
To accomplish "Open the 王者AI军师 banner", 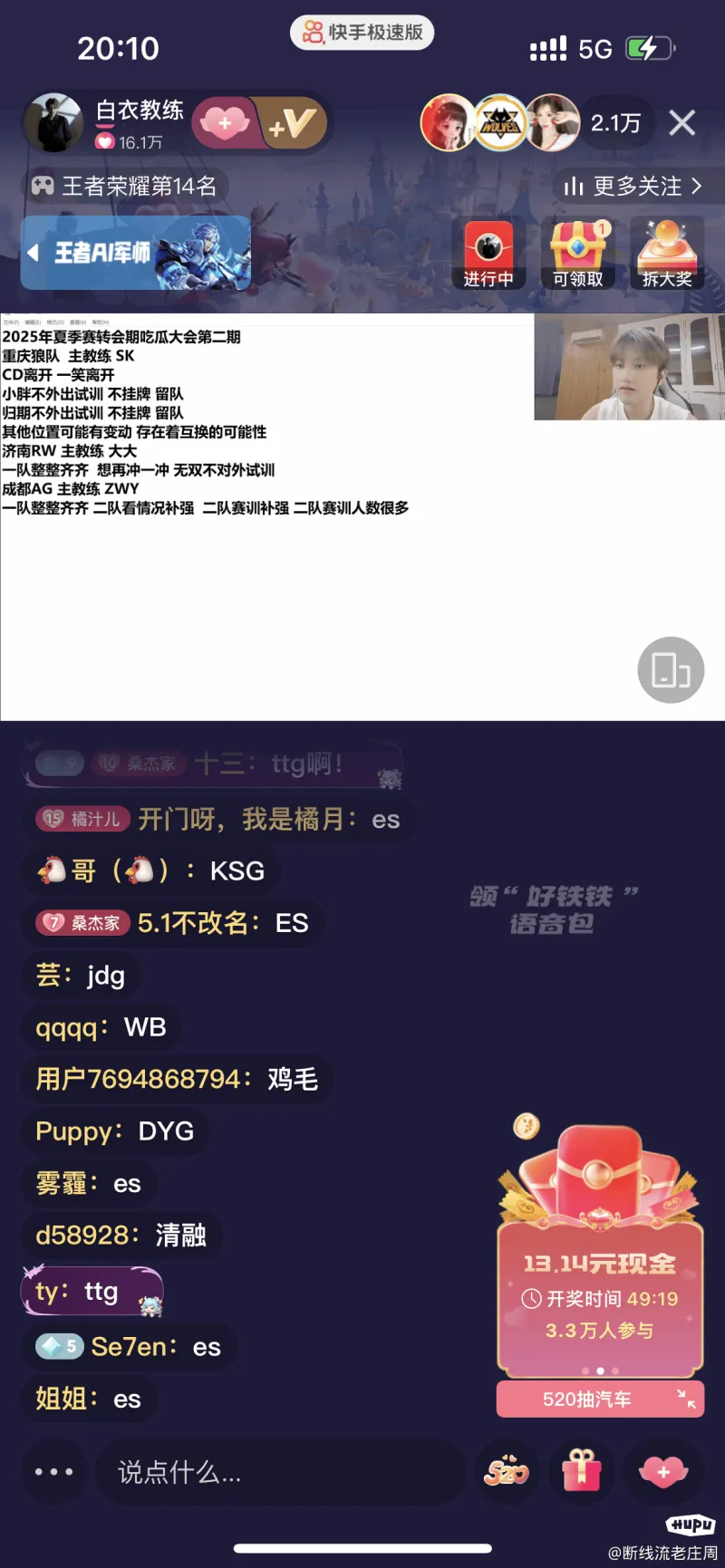I will (x=136, y=253).
